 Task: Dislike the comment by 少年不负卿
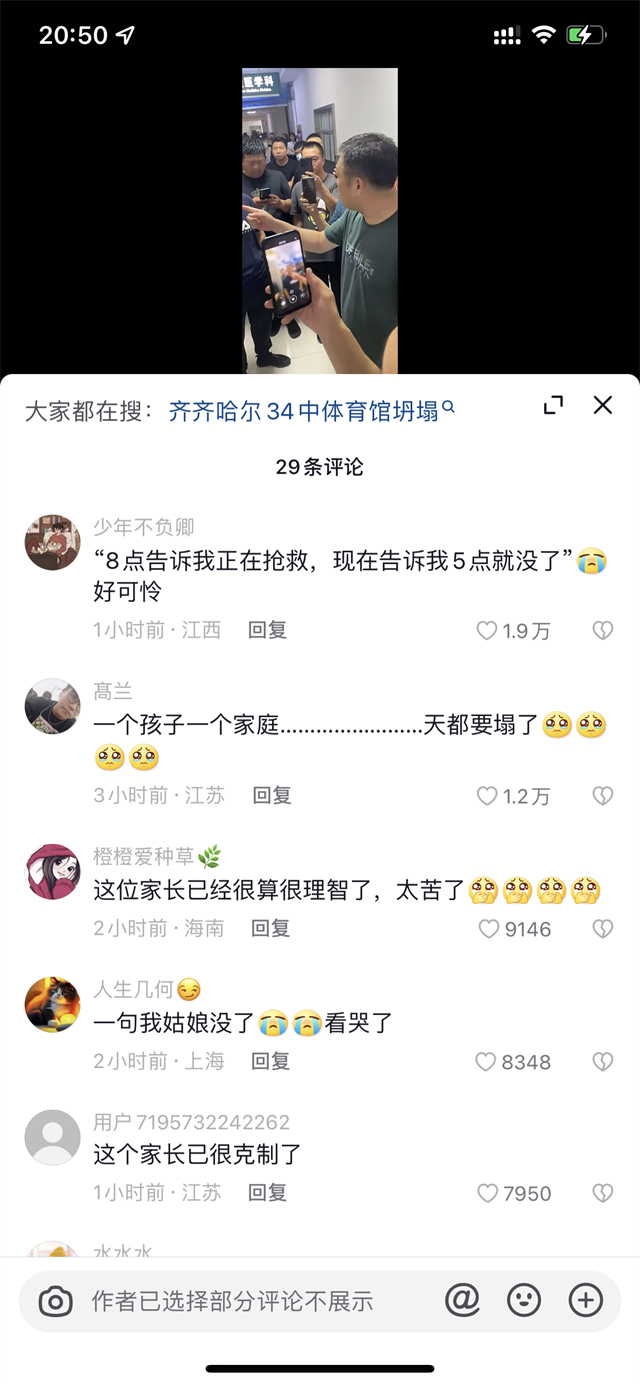click(x=602, y=631)
